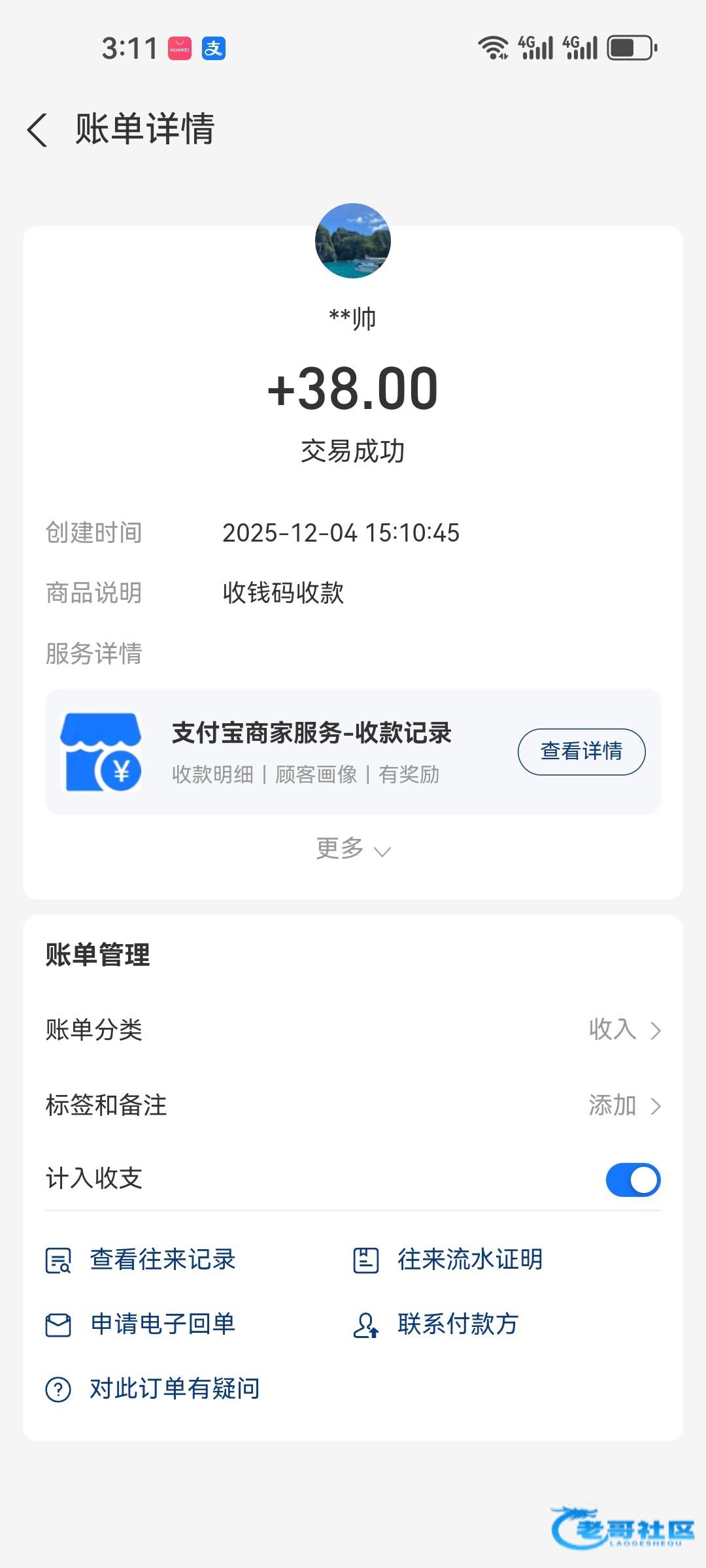Open 账单分类 category row
The width and height of the screenshot is (706, 1568).
click(x=353, y=1030)
